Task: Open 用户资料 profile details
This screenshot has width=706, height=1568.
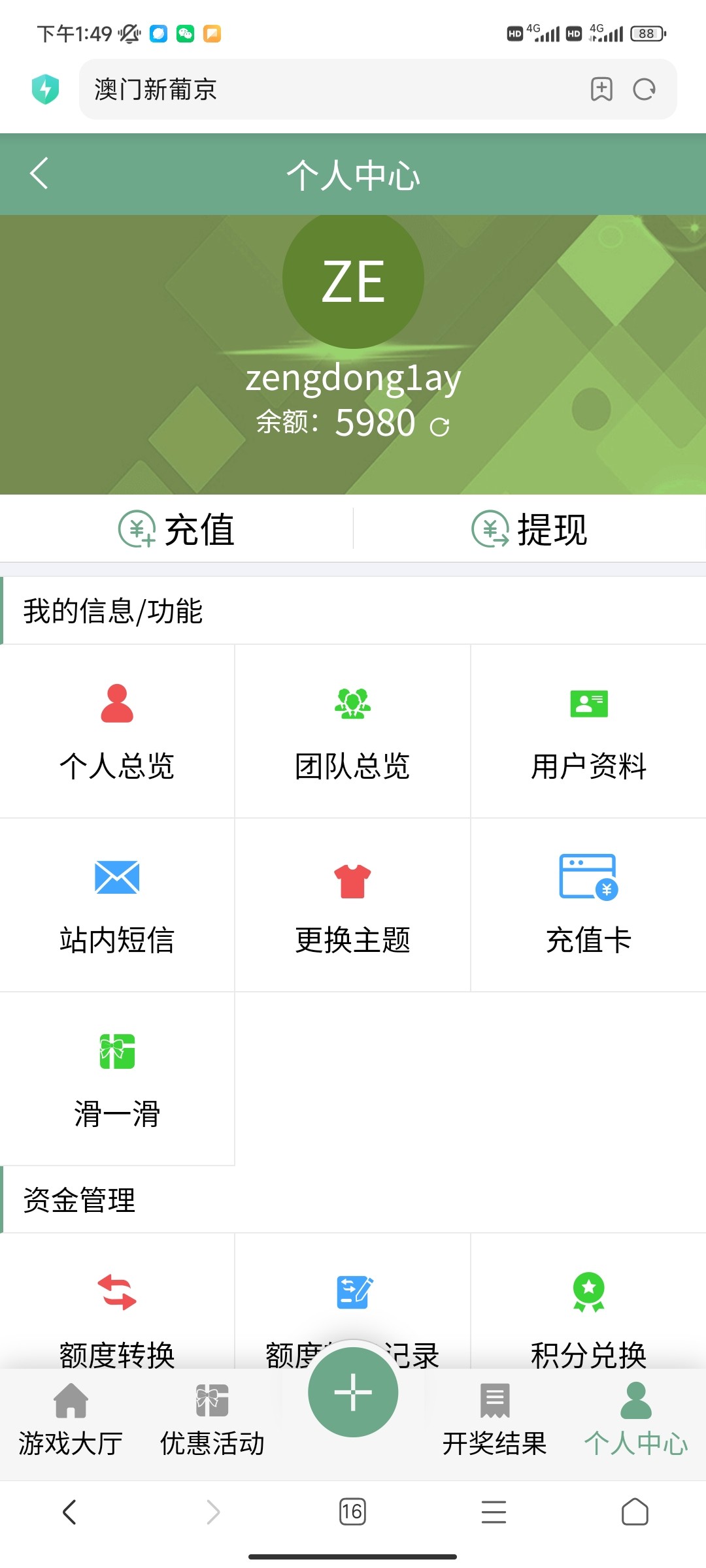Action: [588, 730]
